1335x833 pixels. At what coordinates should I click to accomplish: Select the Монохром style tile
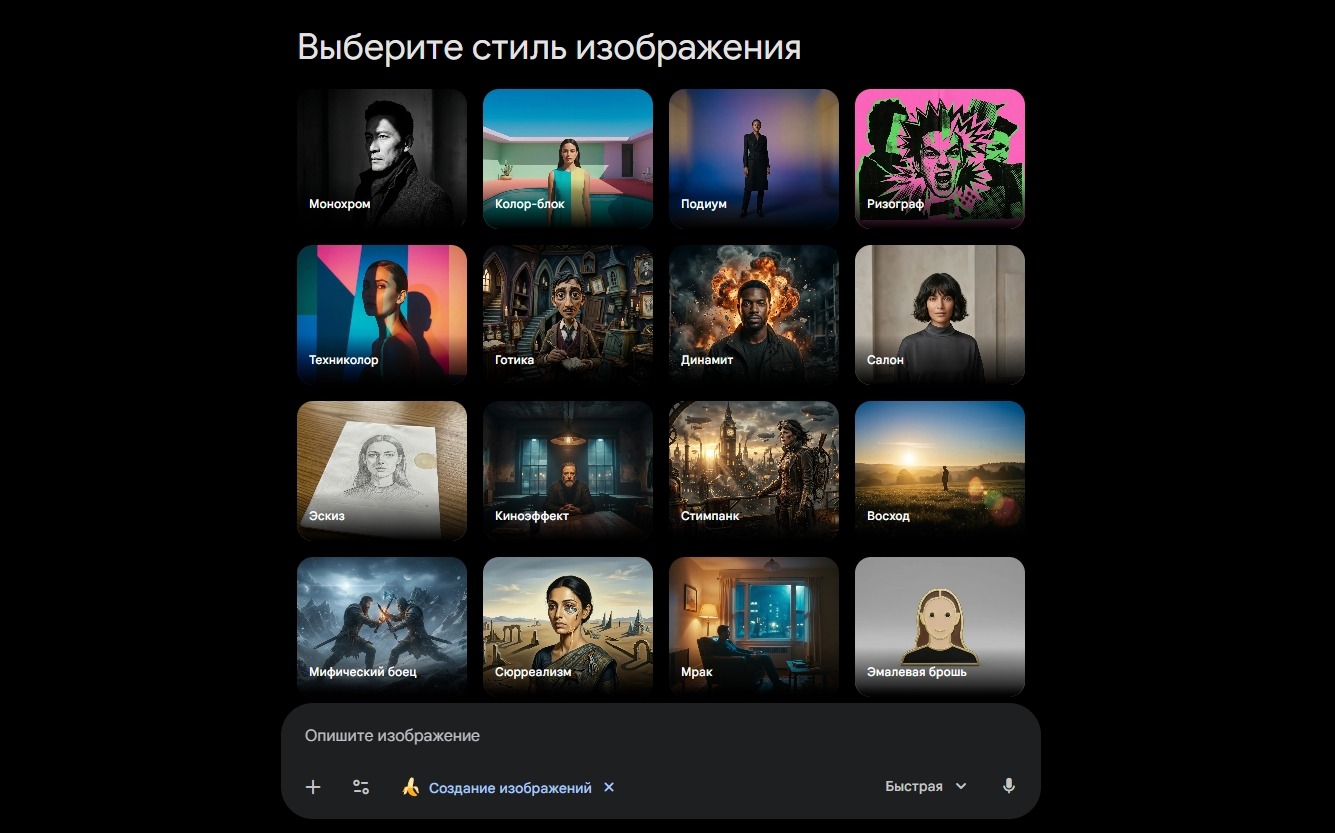coord(381,158)
